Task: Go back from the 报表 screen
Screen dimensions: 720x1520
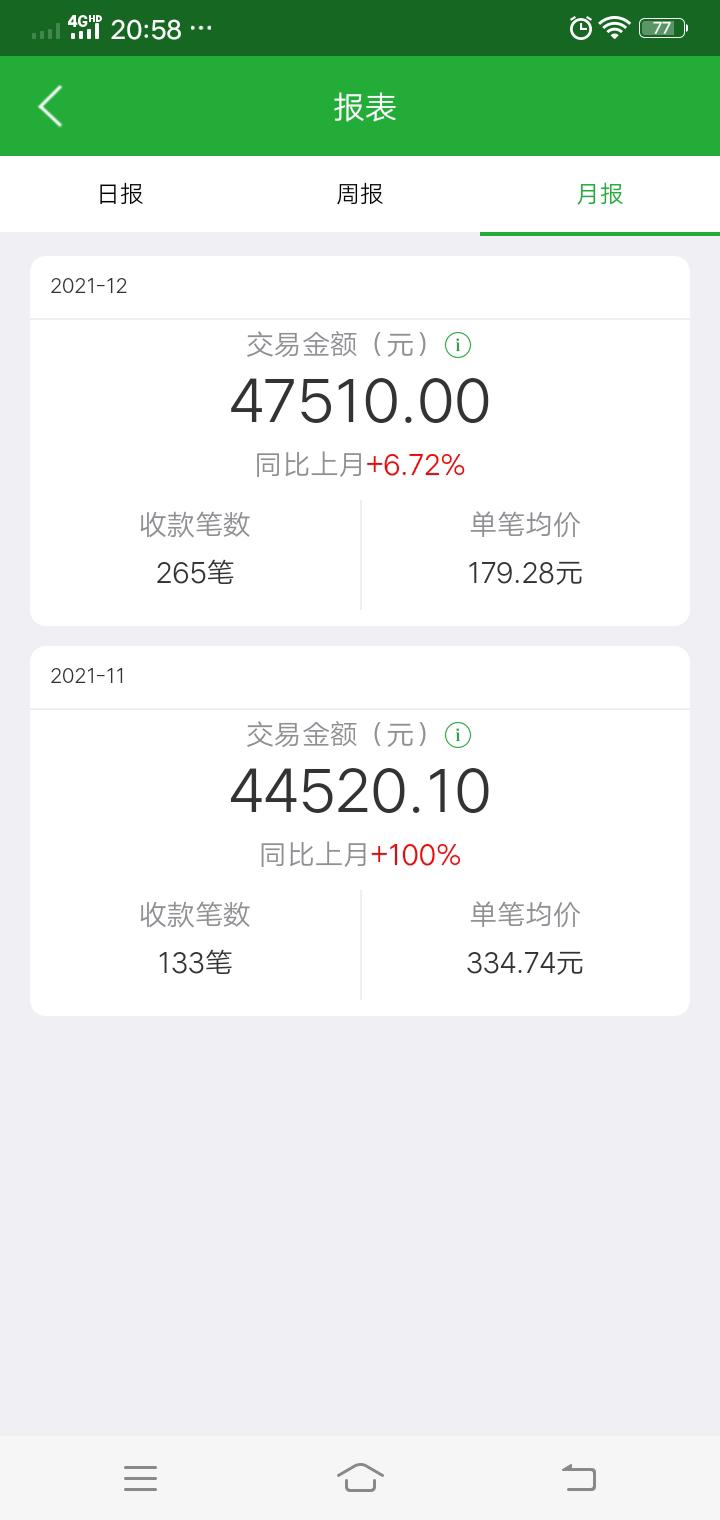Action: pyautogui.click(x=50, y=106)
